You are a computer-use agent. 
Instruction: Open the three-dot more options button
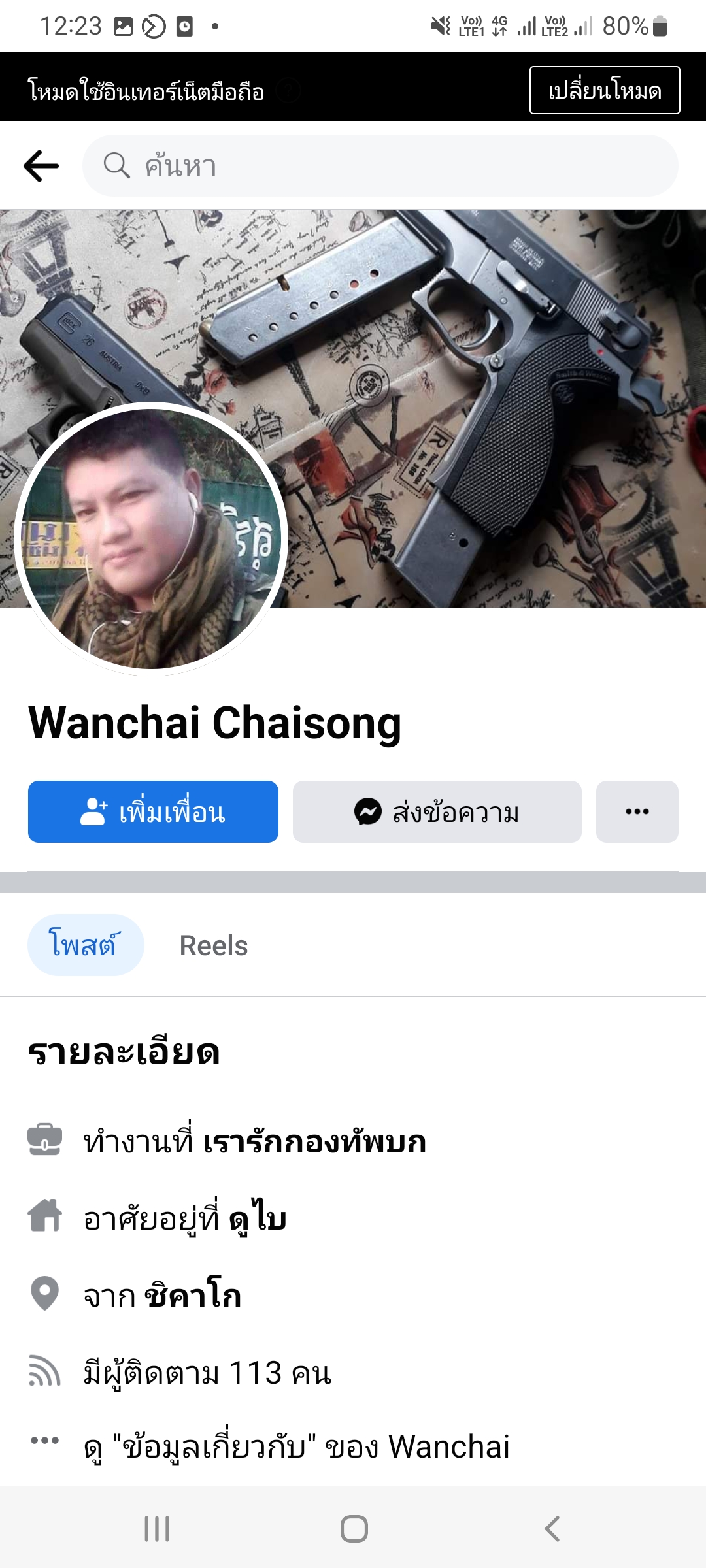click(637, 811)
